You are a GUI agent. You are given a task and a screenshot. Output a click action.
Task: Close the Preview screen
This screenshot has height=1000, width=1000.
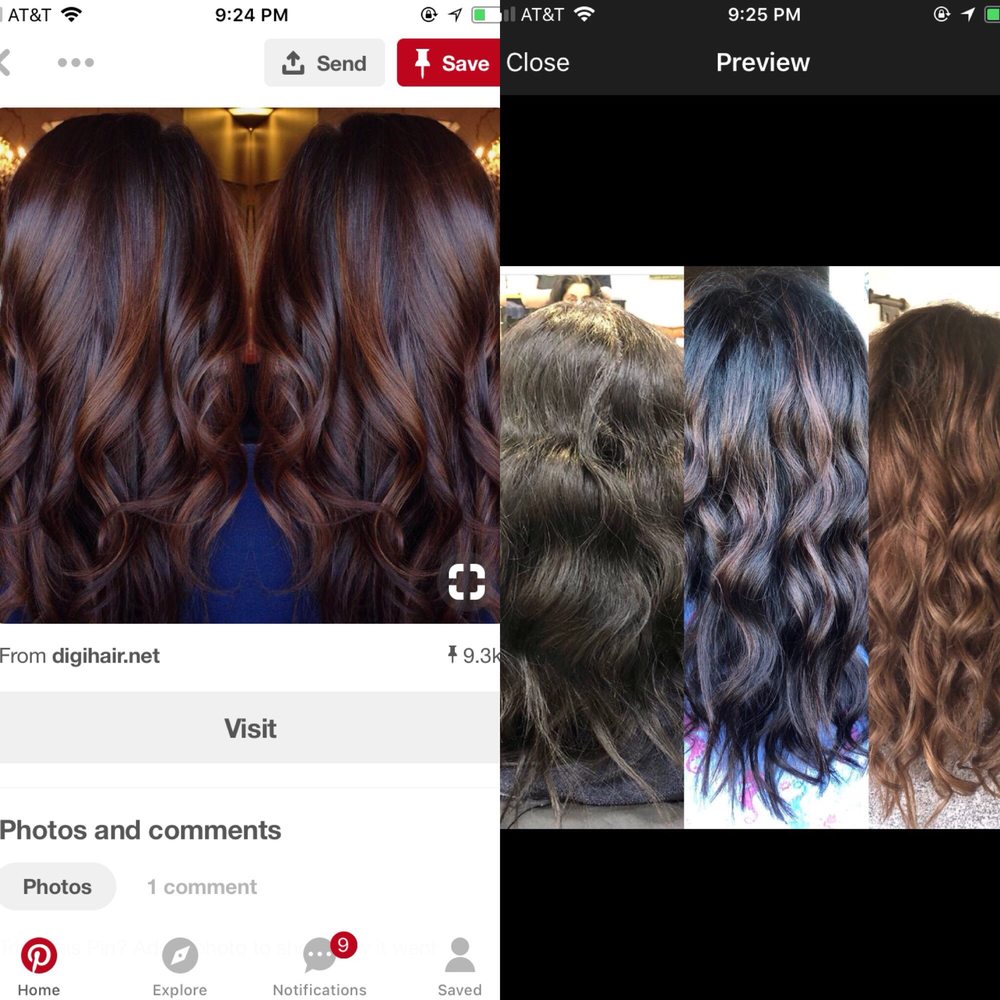pos(538,63)
